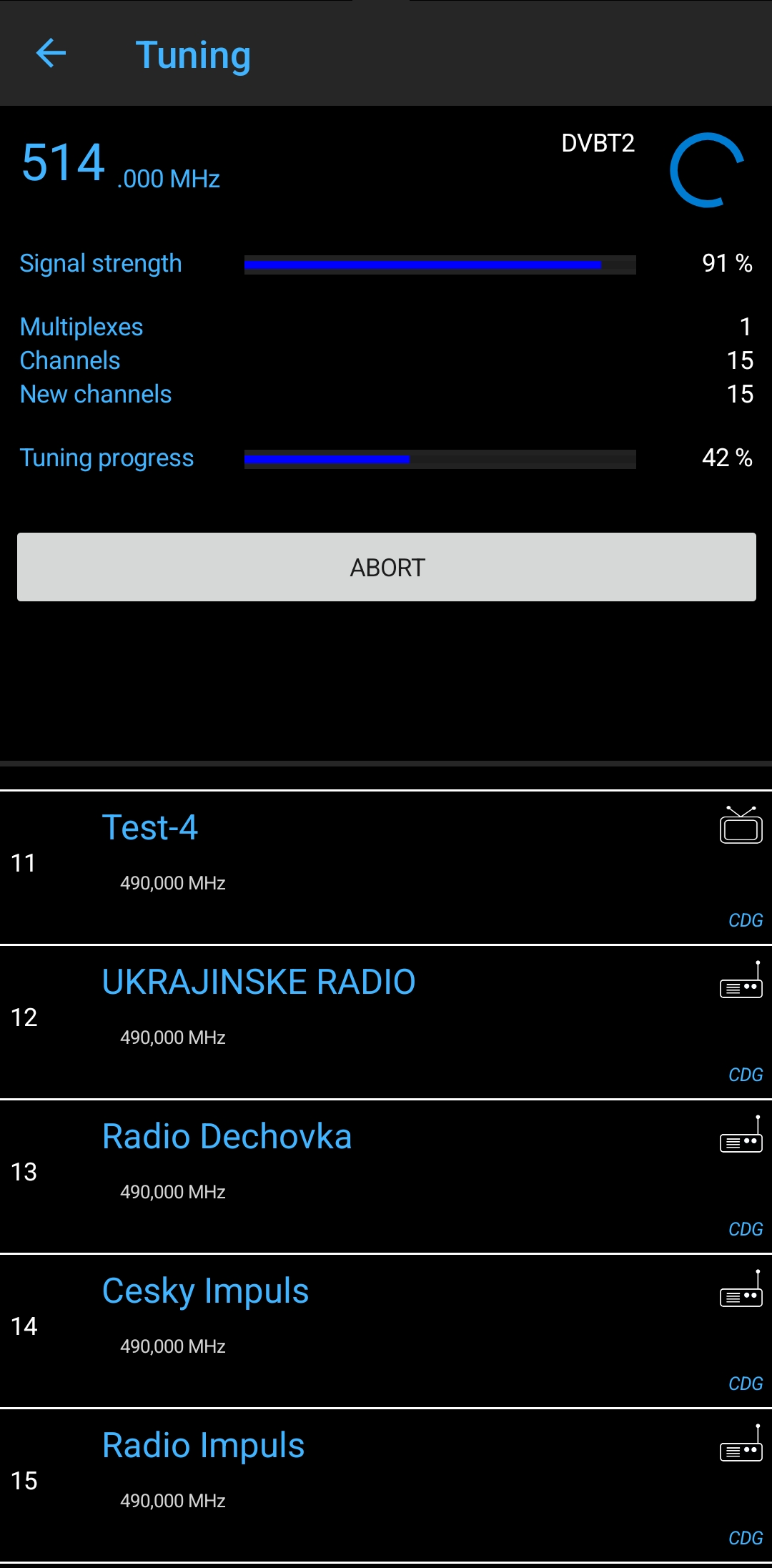
Task: Open the Test-4 channel
Action: point(386,867)
